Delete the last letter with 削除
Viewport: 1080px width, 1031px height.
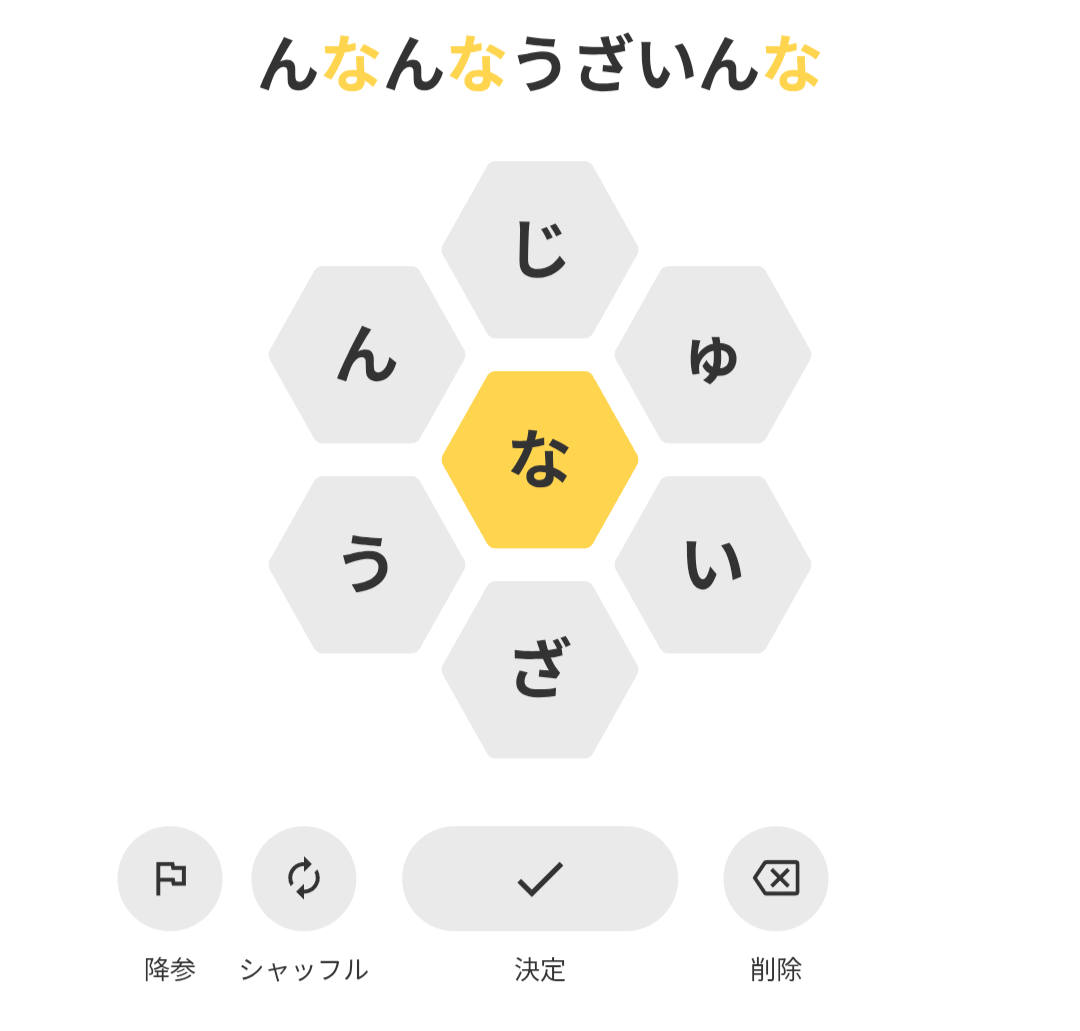[x=776, y=878]
